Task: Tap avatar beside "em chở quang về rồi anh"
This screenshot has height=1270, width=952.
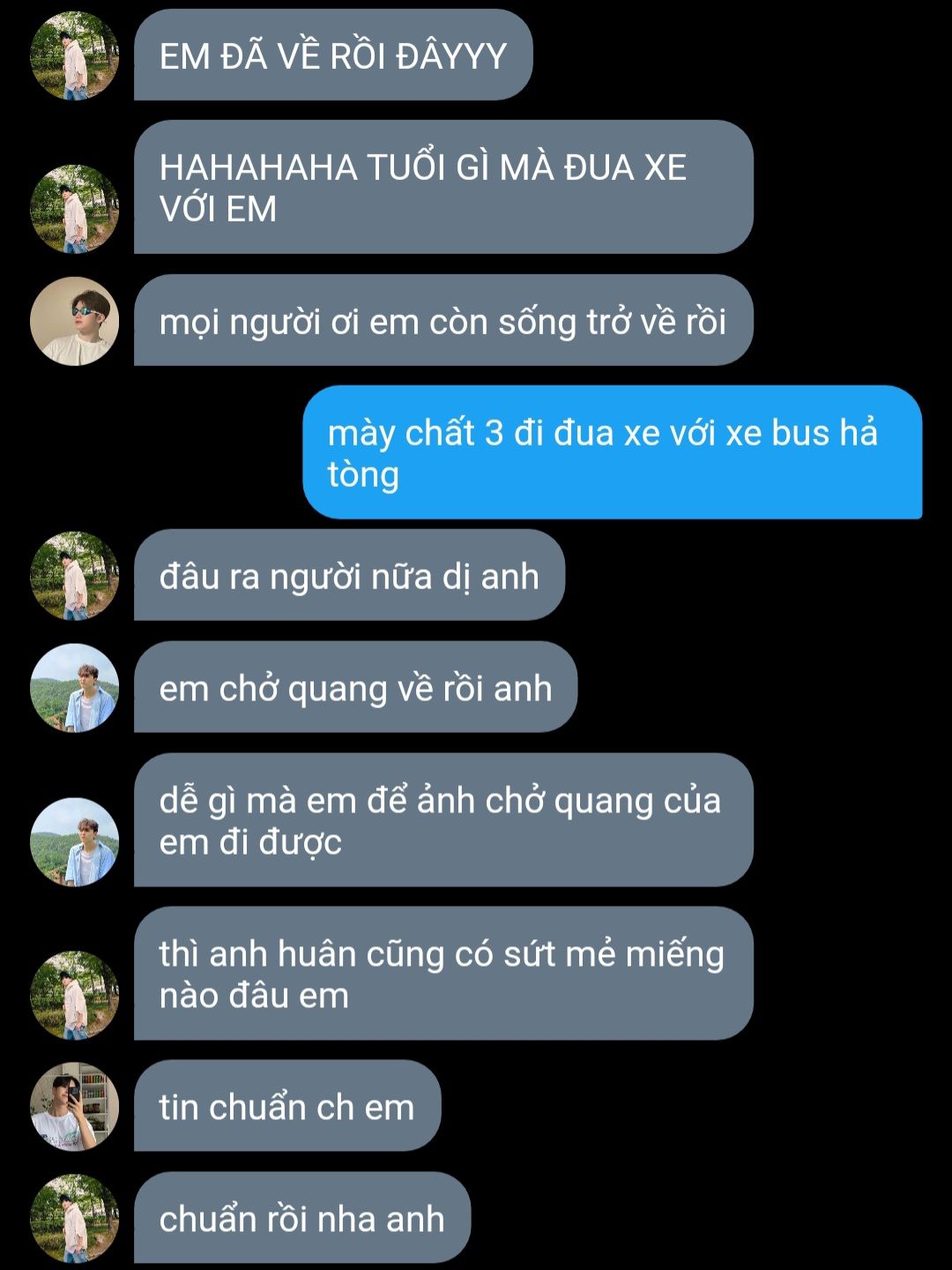Action: coord(74,688)
